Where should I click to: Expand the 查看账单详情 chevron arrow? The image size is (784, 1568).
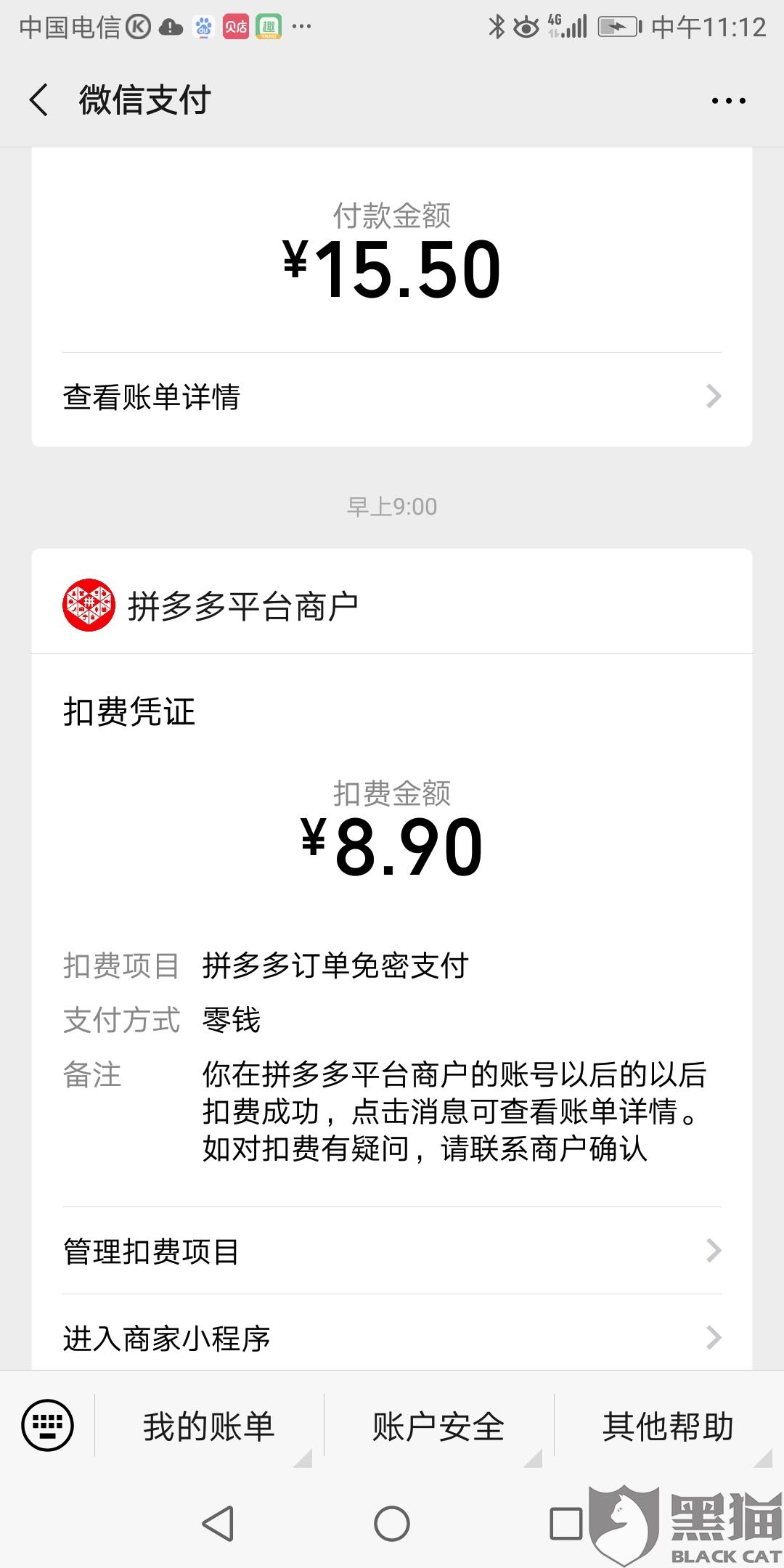coord(716,396)
